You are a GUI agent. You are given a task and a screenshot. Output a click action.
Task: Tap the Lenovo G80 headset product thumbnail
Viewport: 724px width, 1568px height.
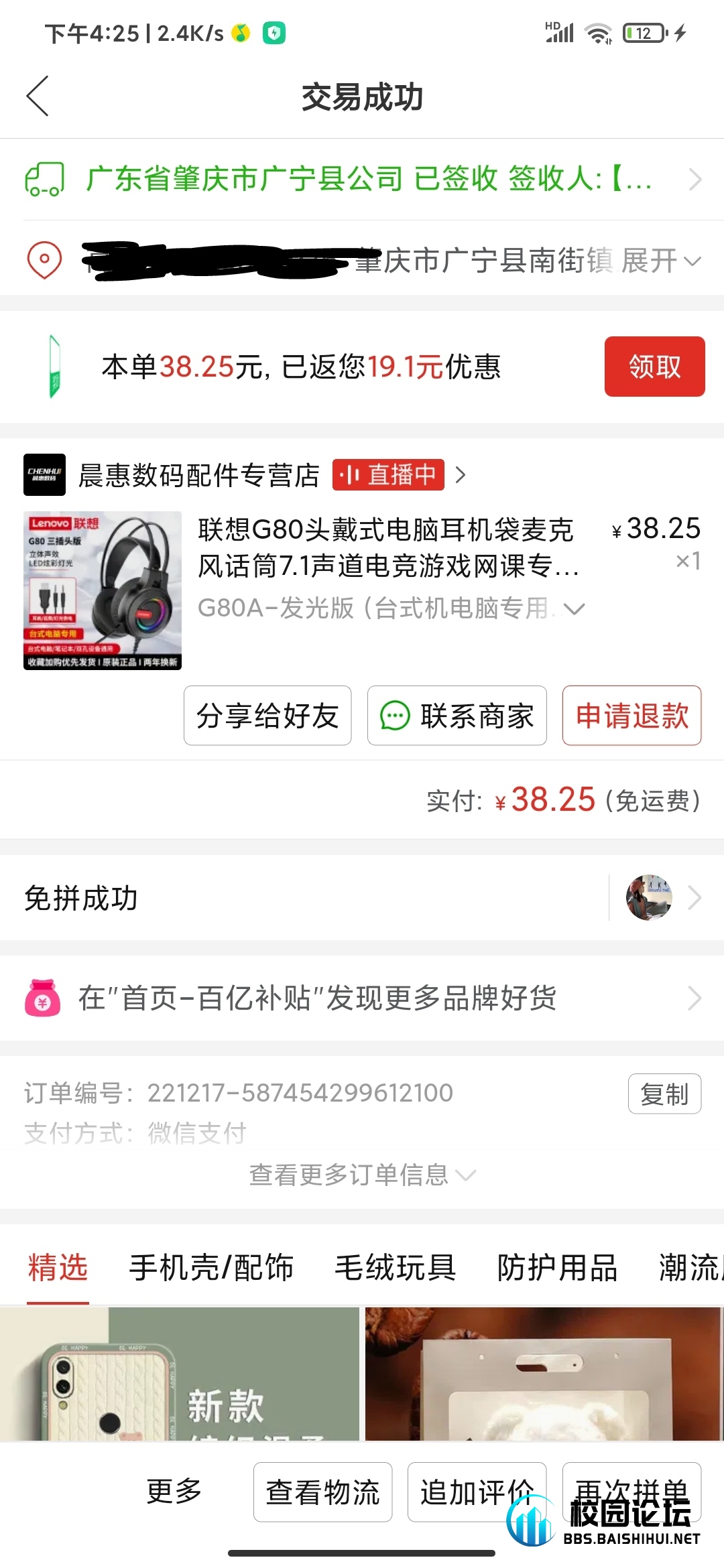pos(103,591)
